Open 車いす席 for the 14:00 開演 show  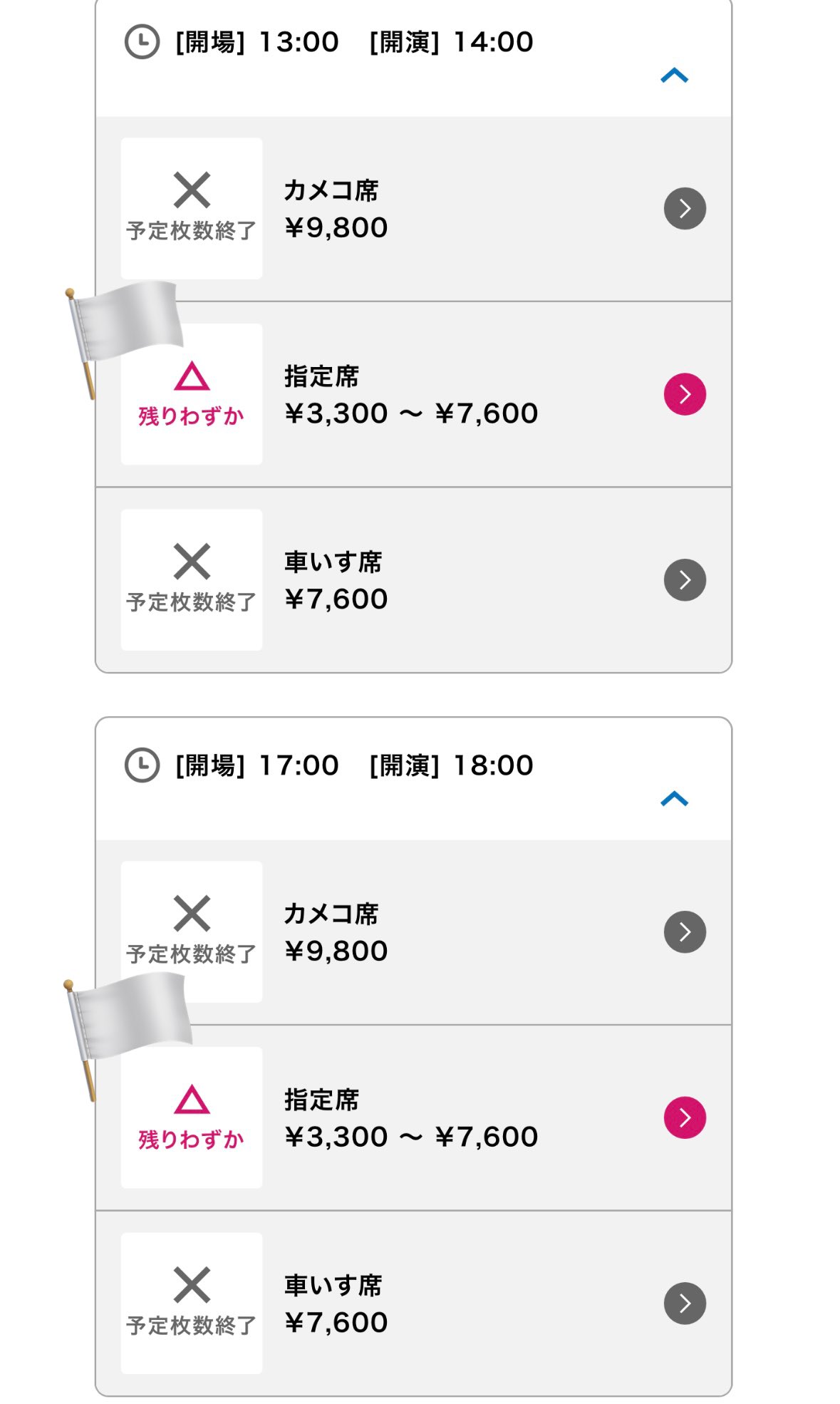pos(684,579)
